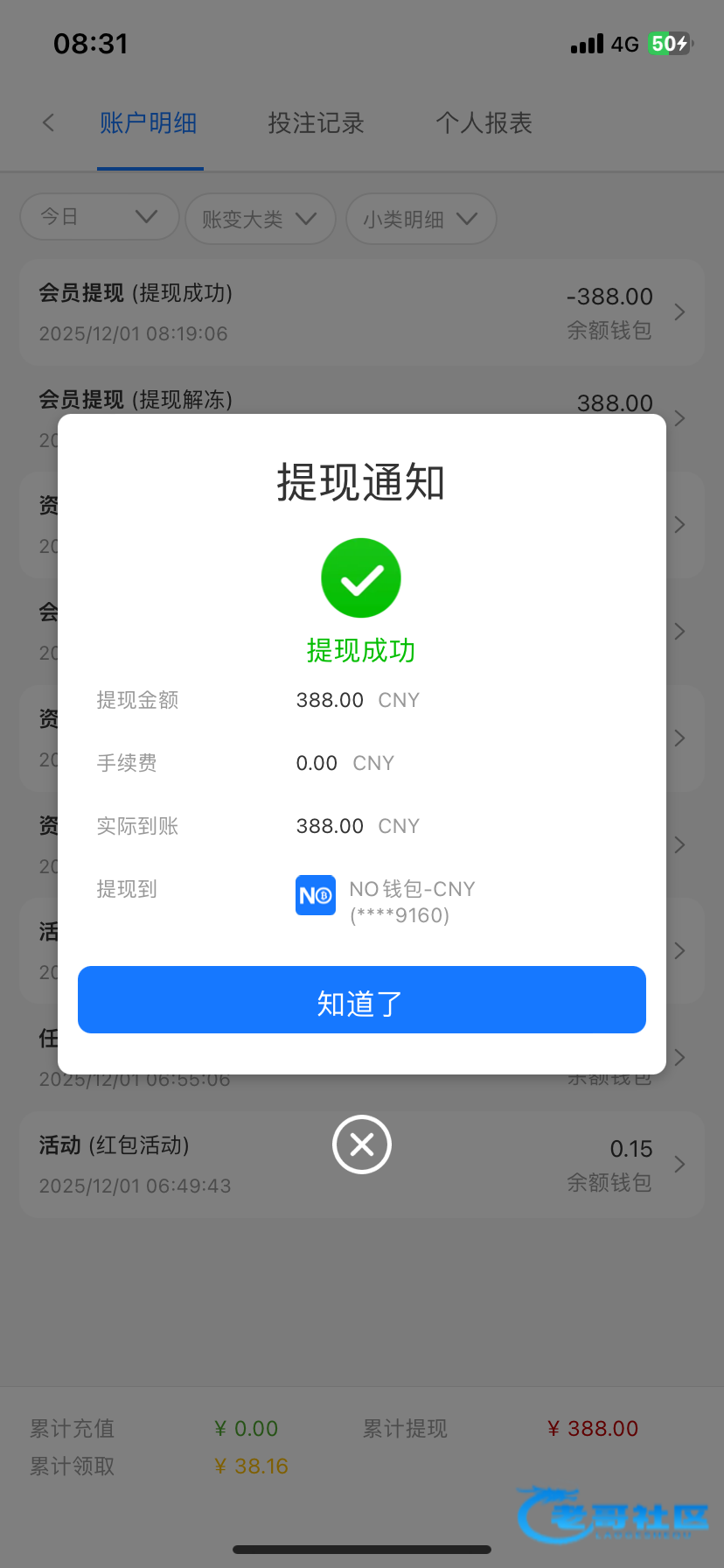Confirm the notice with 知道了 button
Image resolution: width=724 pixels, height=1568 pixels.
point(361,1000)
